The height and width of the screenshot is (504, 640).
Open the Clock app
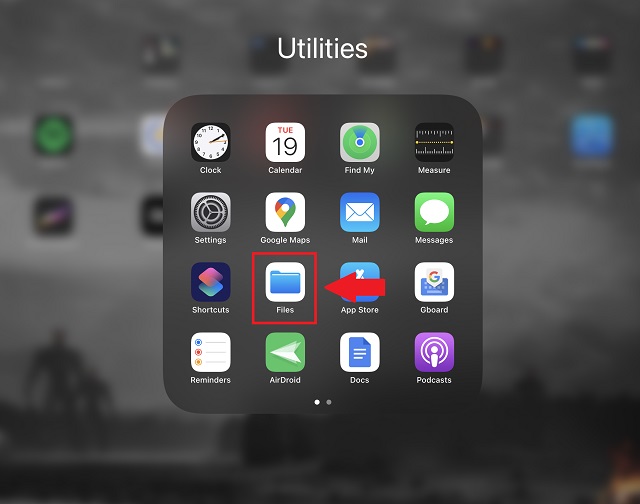click(x=210, y=143)
